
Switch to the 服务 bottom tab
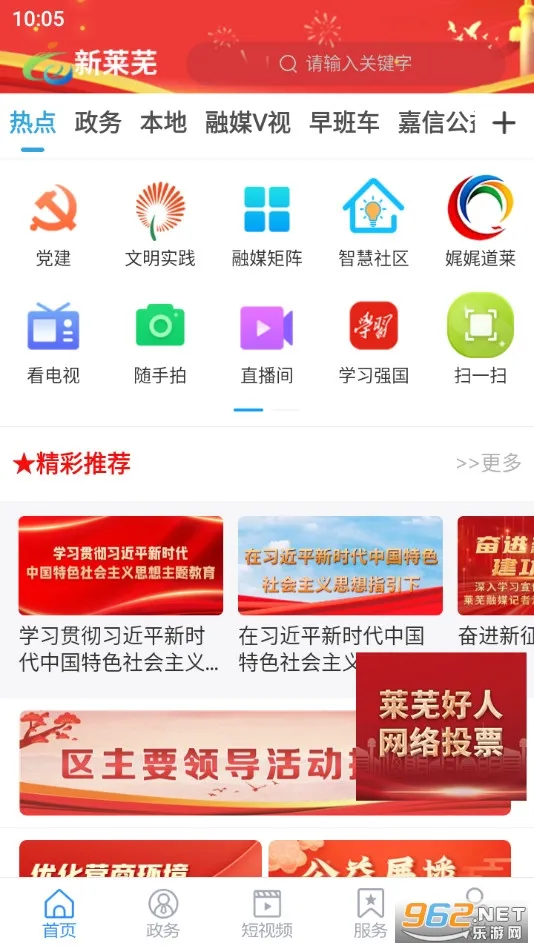pos(371,913)
